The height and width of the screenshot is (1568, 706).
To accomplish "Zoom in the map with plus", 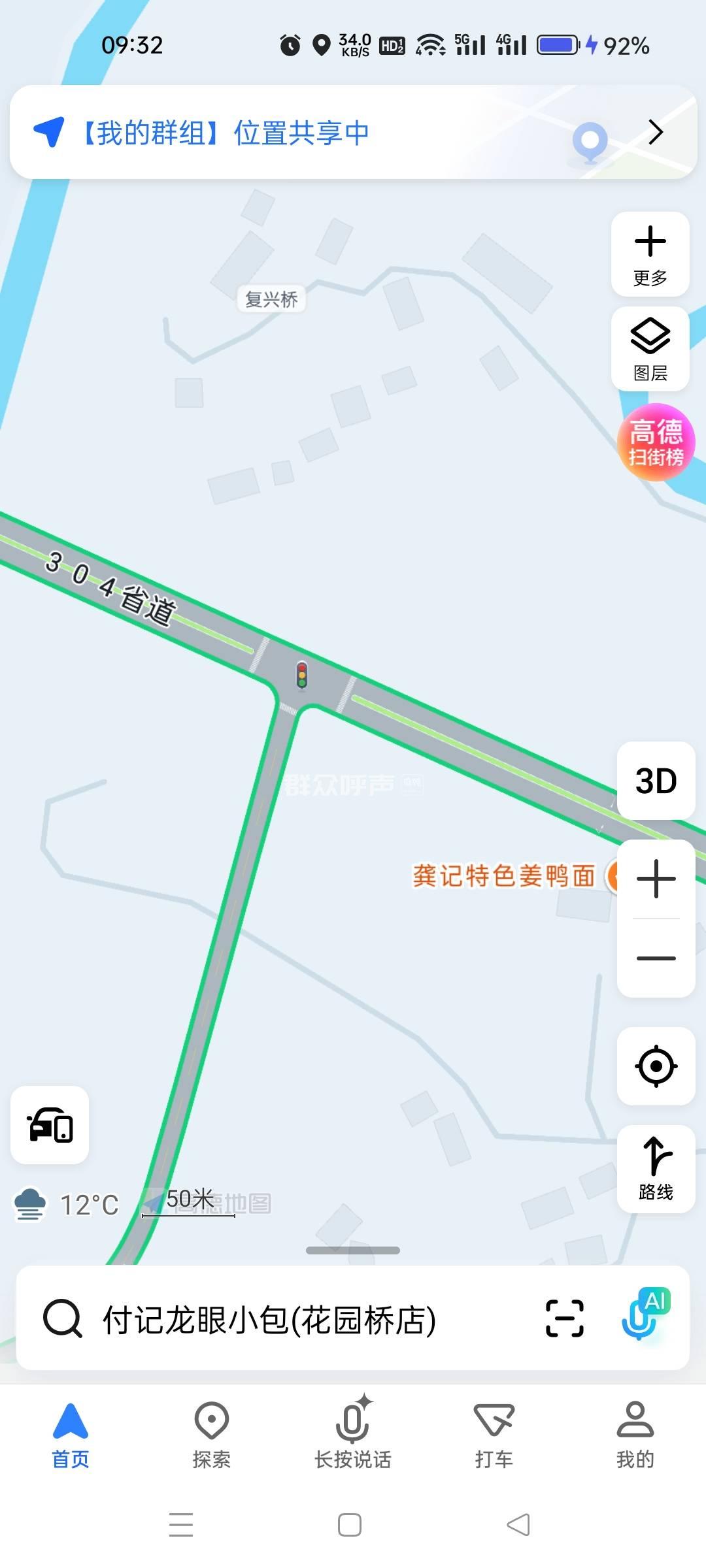I will tap(656, 879).
